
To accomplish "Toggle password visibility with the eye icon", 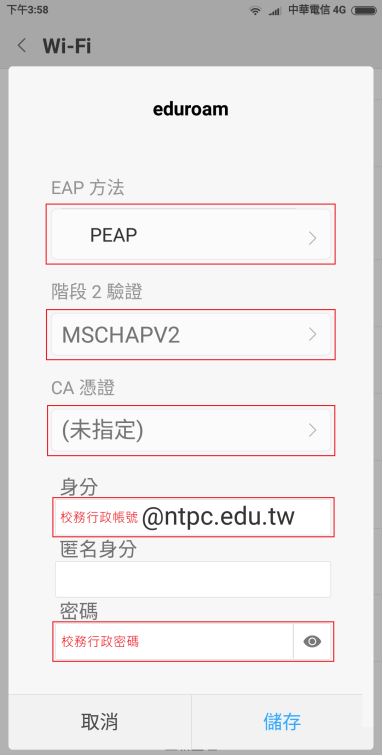I will tap(312, 641).
